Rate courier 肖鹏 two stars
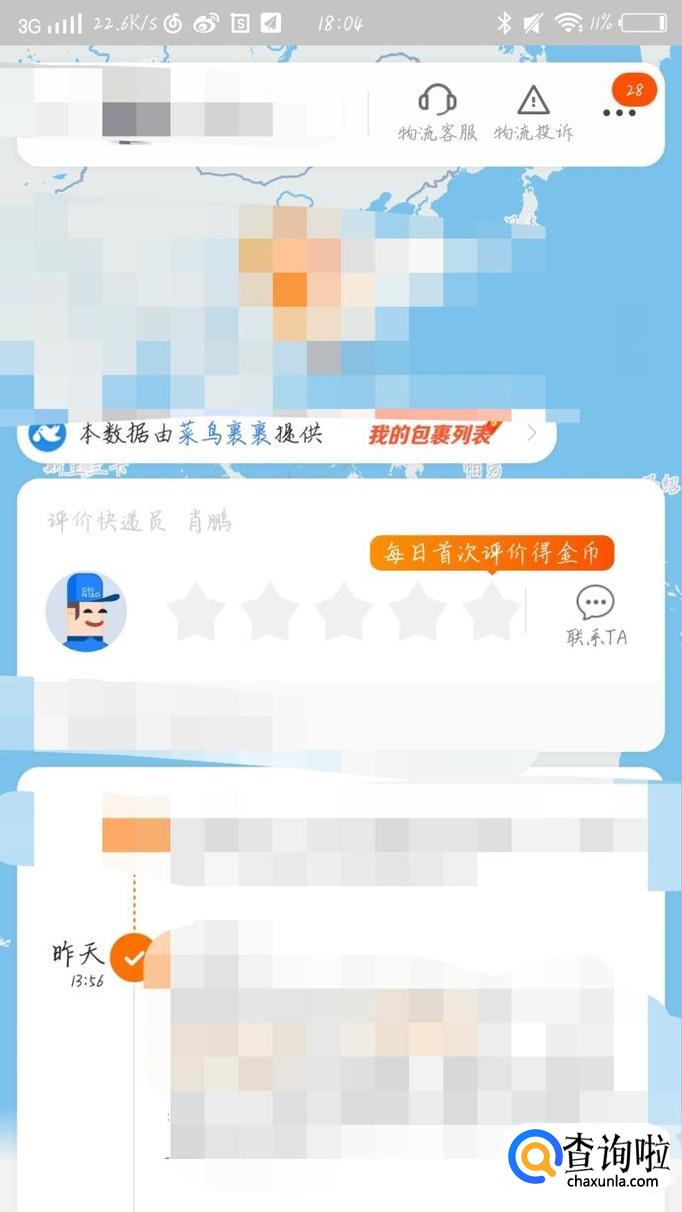Viewport: 682px width, 1212px height. (269, 613)
